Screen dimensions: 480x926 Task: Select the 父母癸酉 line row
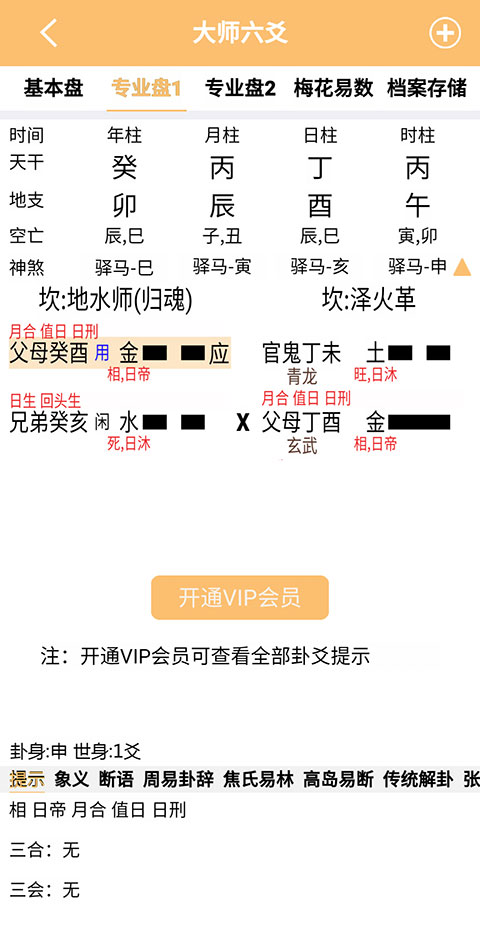[x=120, y=354]
